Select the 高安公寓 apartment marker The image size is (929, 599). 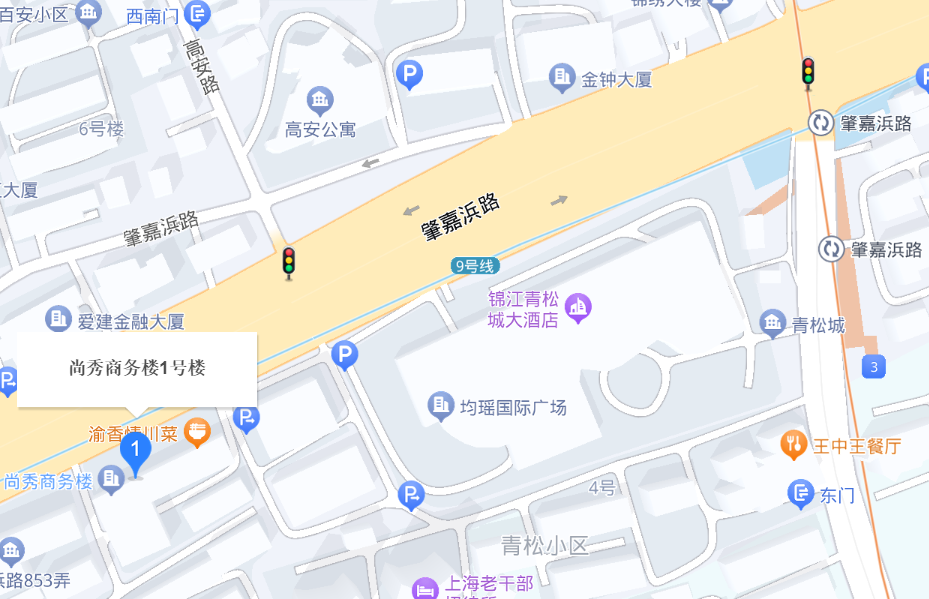[320, 100]
